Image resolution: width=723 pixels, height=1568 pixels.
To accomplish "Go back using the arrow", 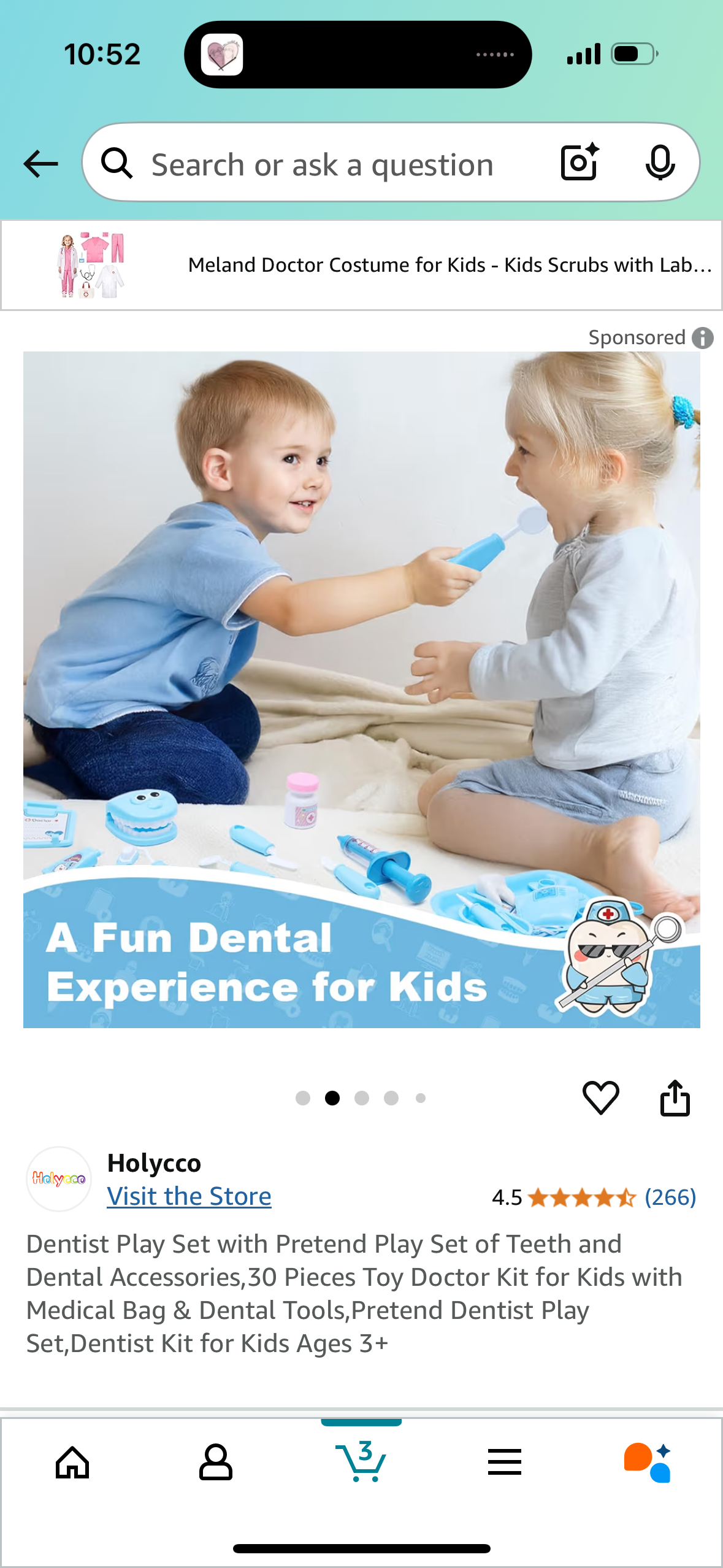I will tap(40, 164).
